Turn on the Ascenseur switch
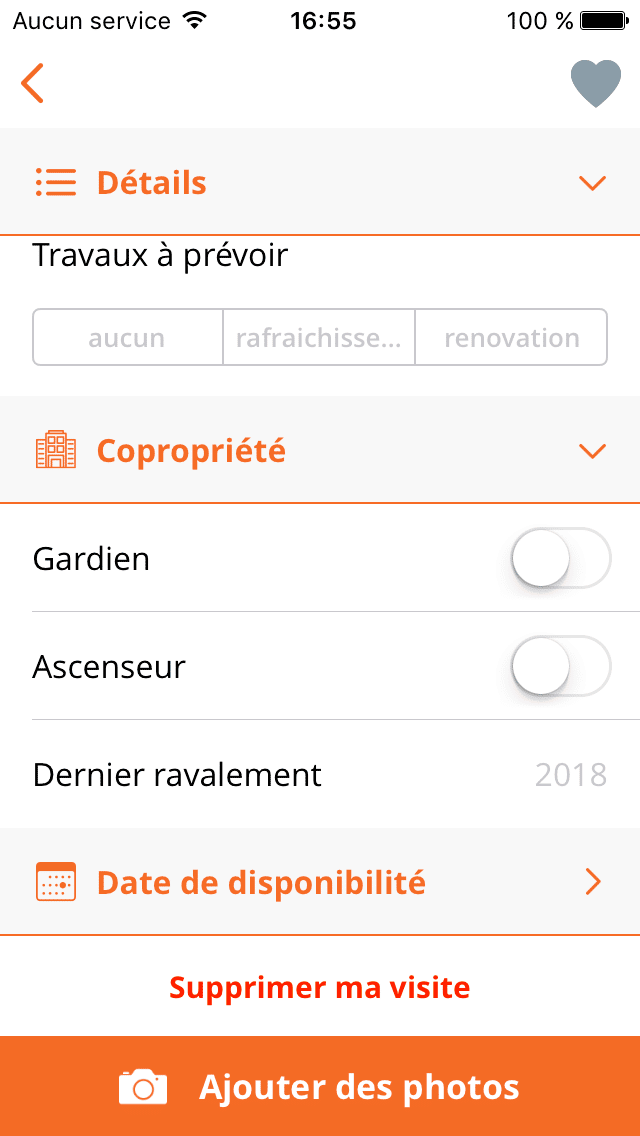The height and width of the screenshot is (1136, 640). (x=560, y=666)
